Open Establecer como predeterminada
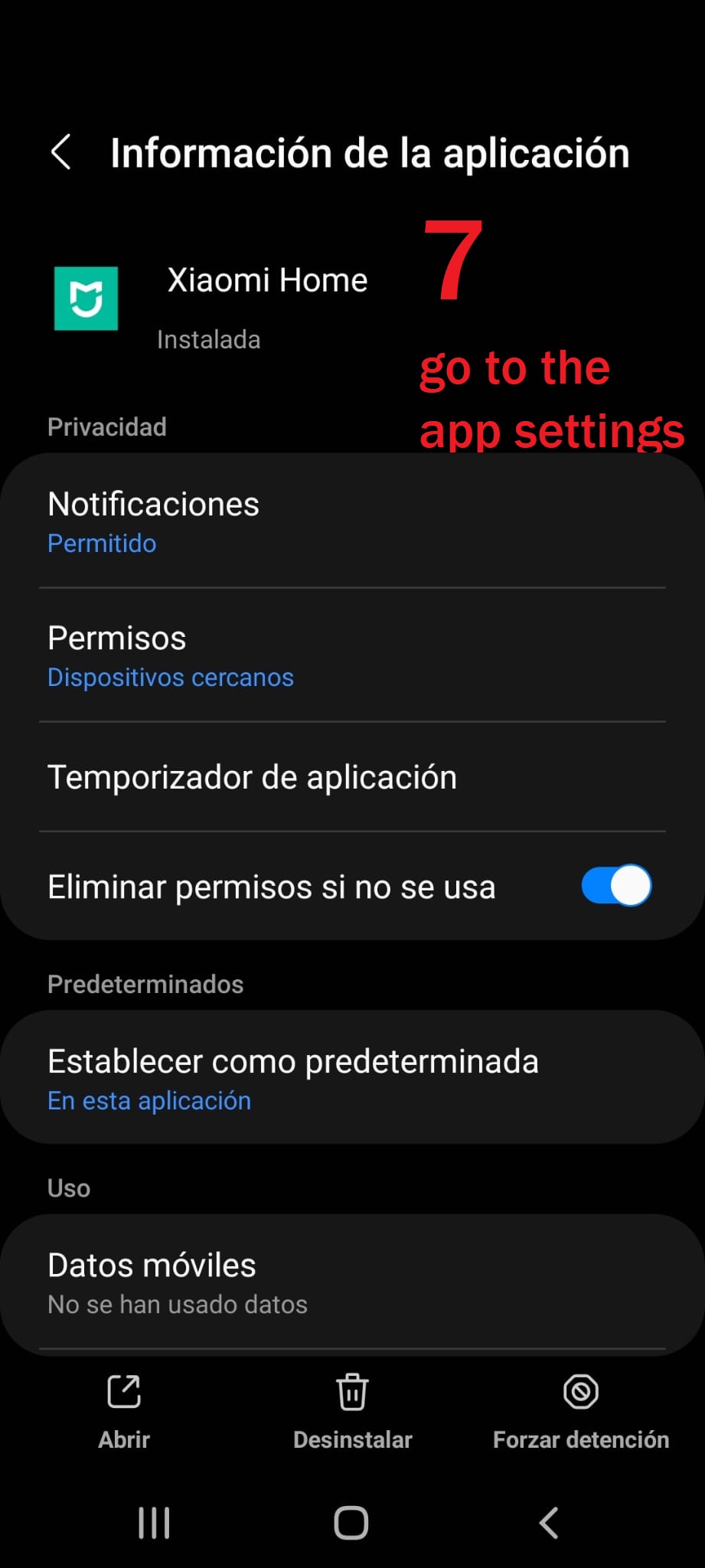Screen dimensions: 705x1568 point(352,1078)
